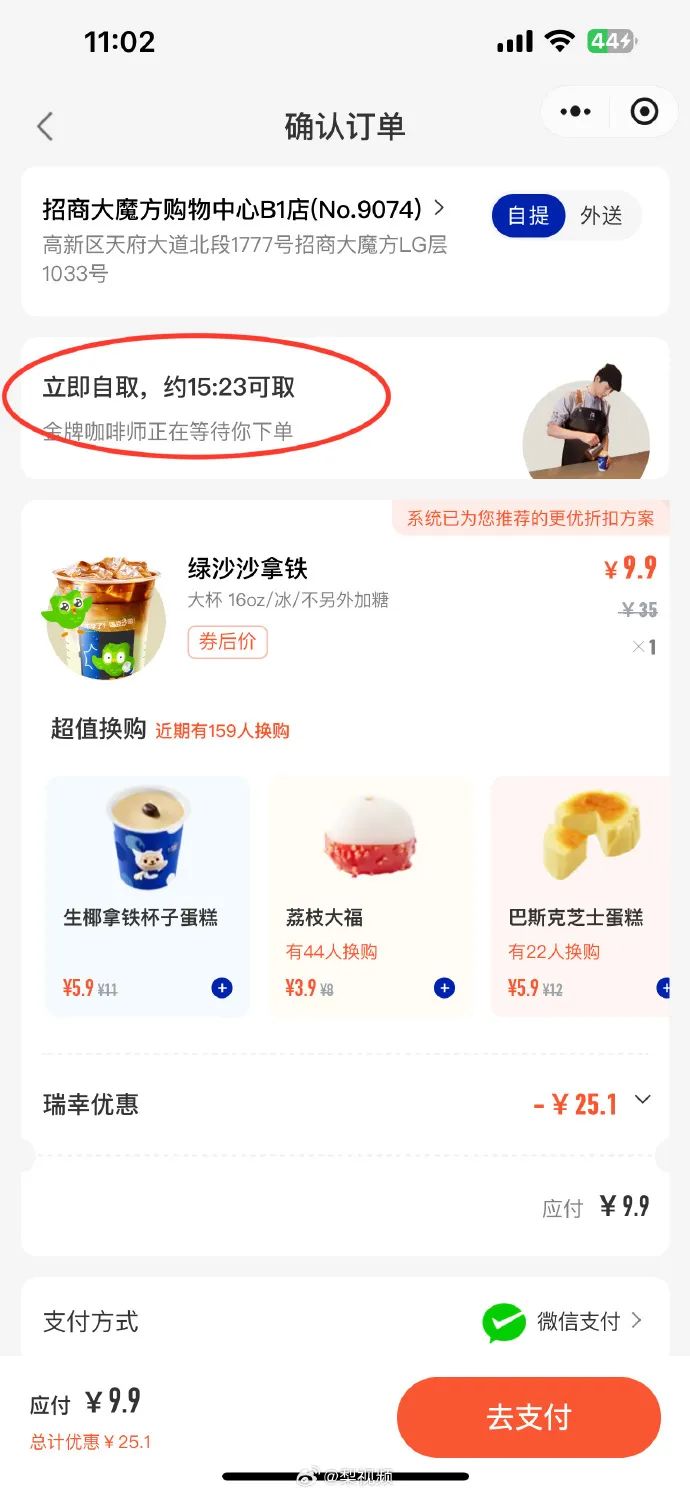The height and width of the screenshot is (1493, 690).
Task: Add 荔枝大福 to the order
Action: [444, 988]
